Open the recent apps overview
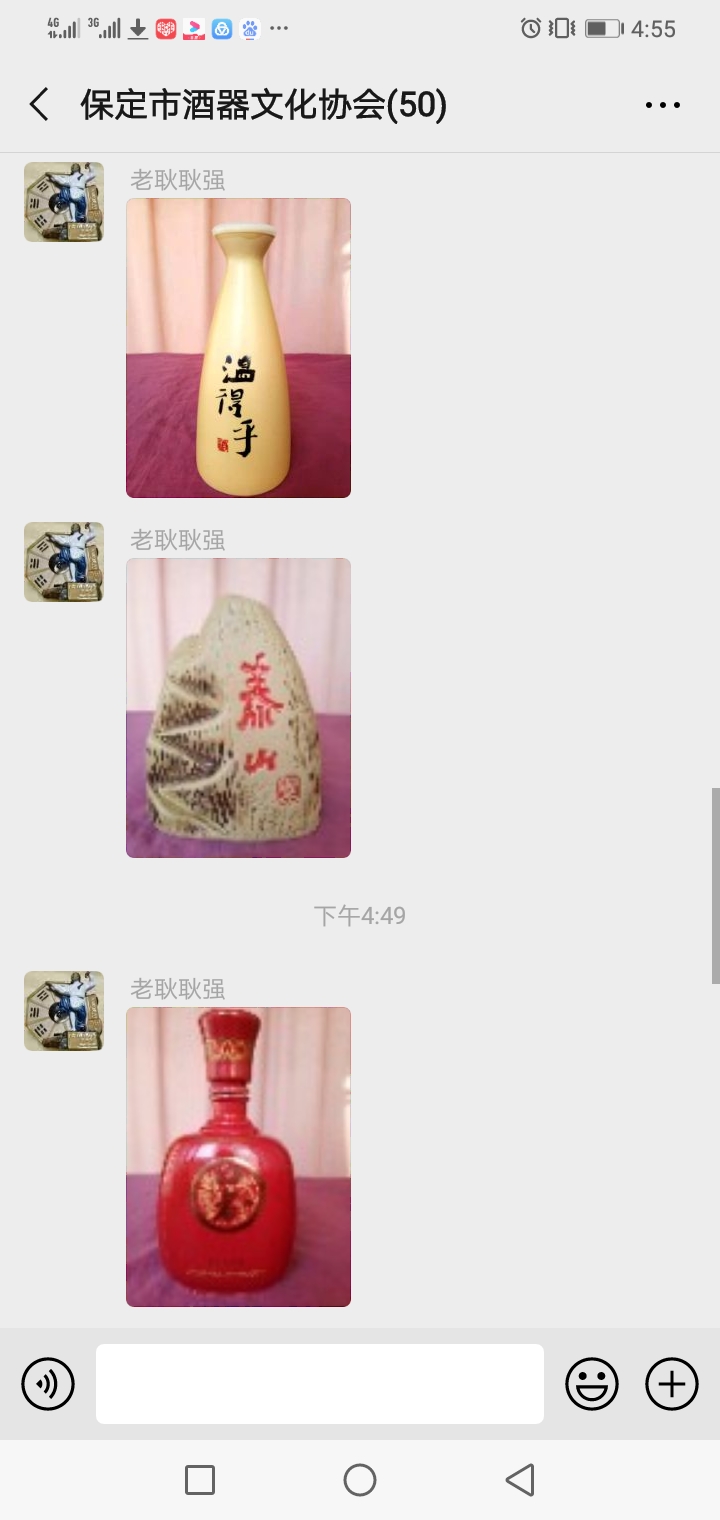The height and width of the screenshot is (1520, 720). coord(200,1479)
